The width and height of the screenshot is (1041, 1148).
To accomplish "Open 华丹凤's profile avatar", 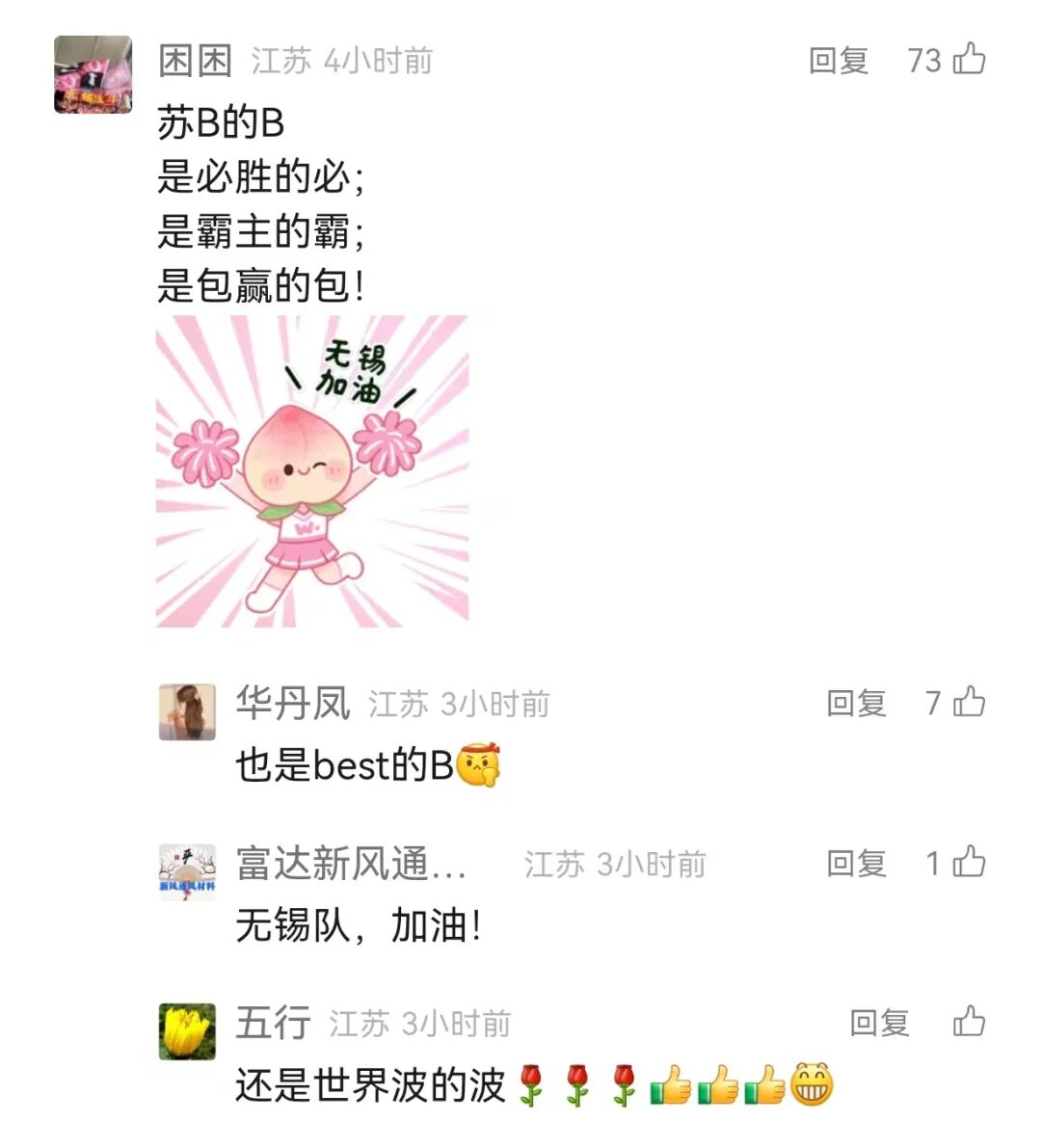I will click(x=187, y=712).
